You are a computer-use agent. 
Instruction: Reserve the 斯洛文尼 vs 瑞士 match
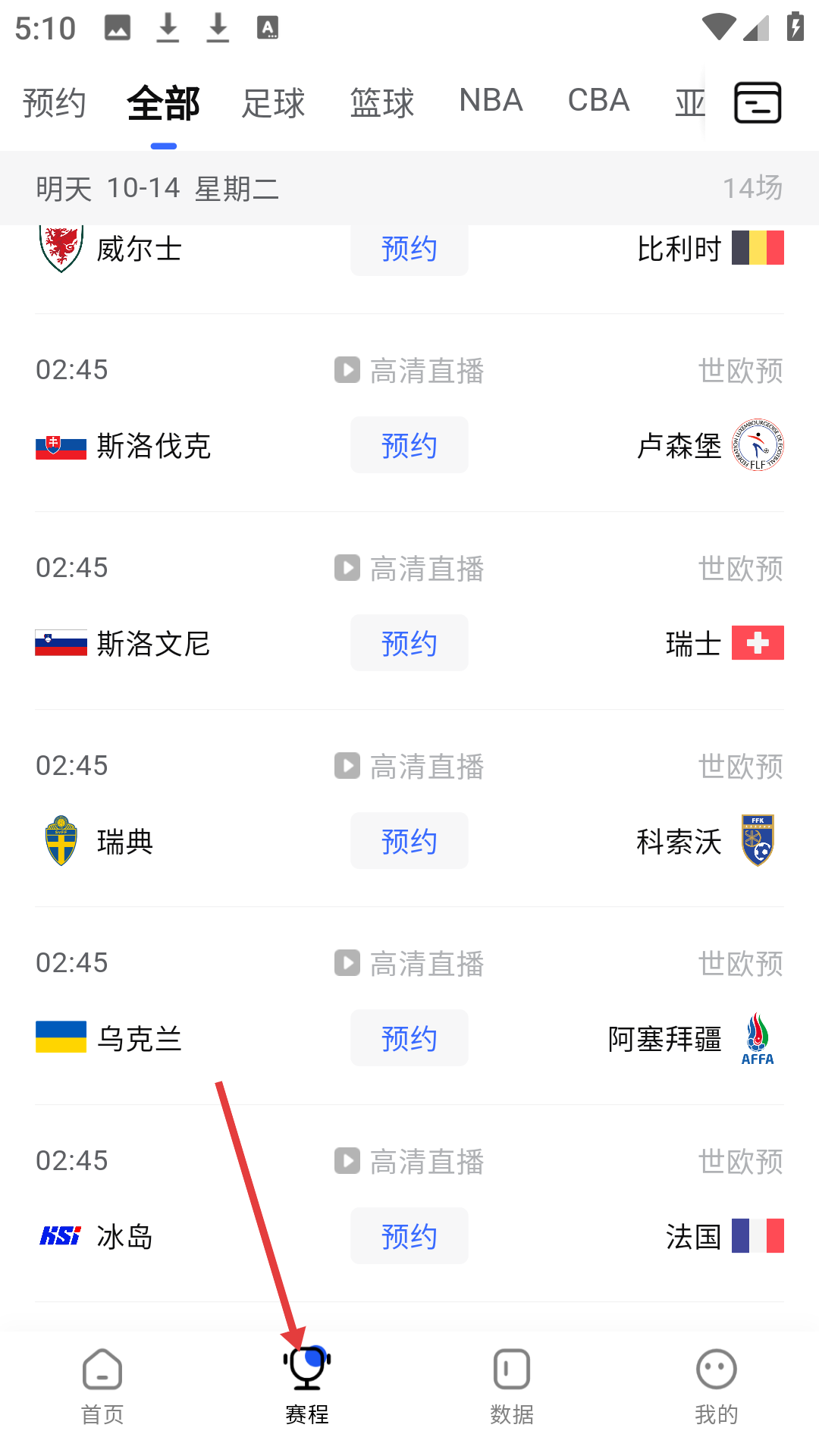pos(409,643)
